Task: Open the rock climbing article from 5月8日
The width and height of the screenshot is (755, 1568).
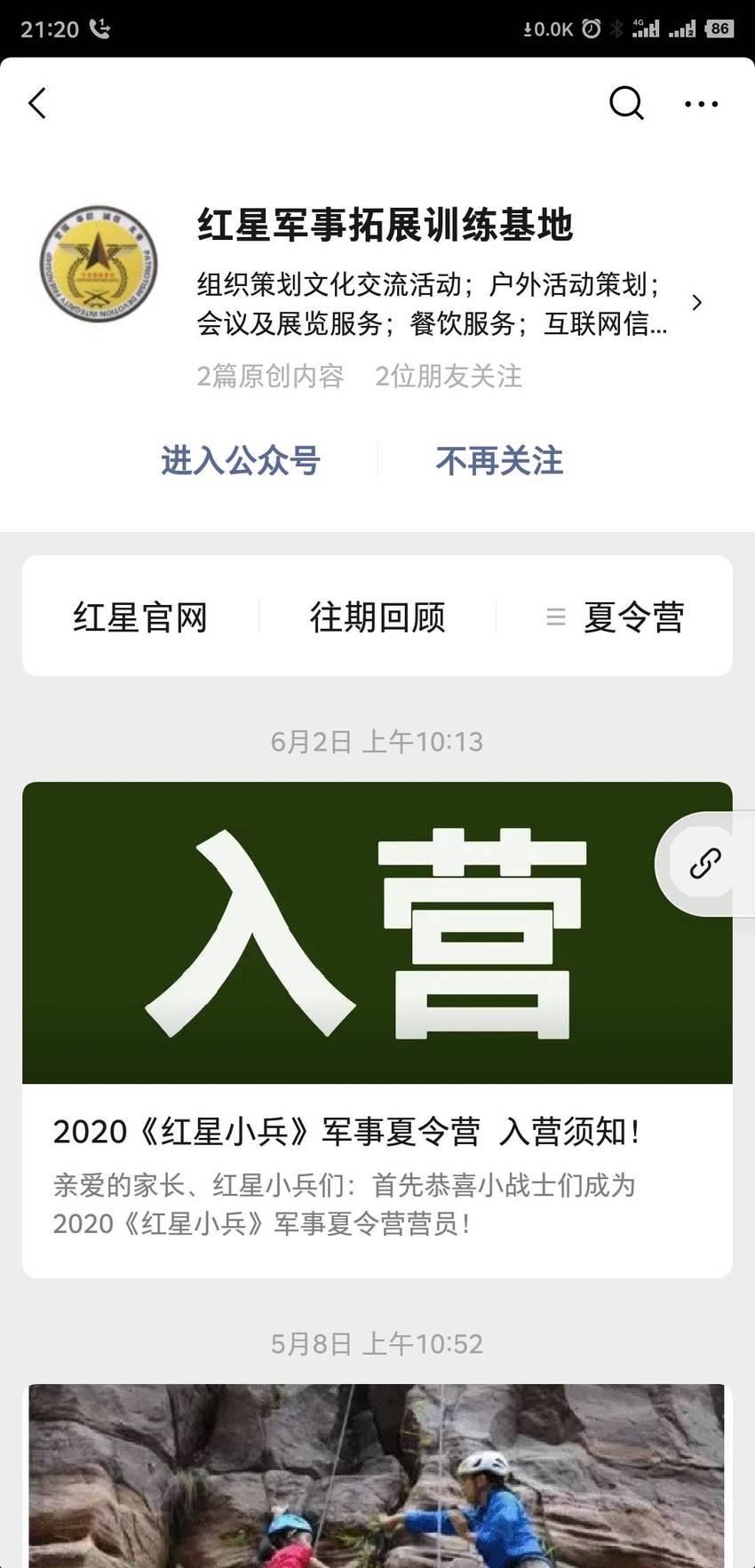Action: pyautogui.click(x=377, y=1475)
